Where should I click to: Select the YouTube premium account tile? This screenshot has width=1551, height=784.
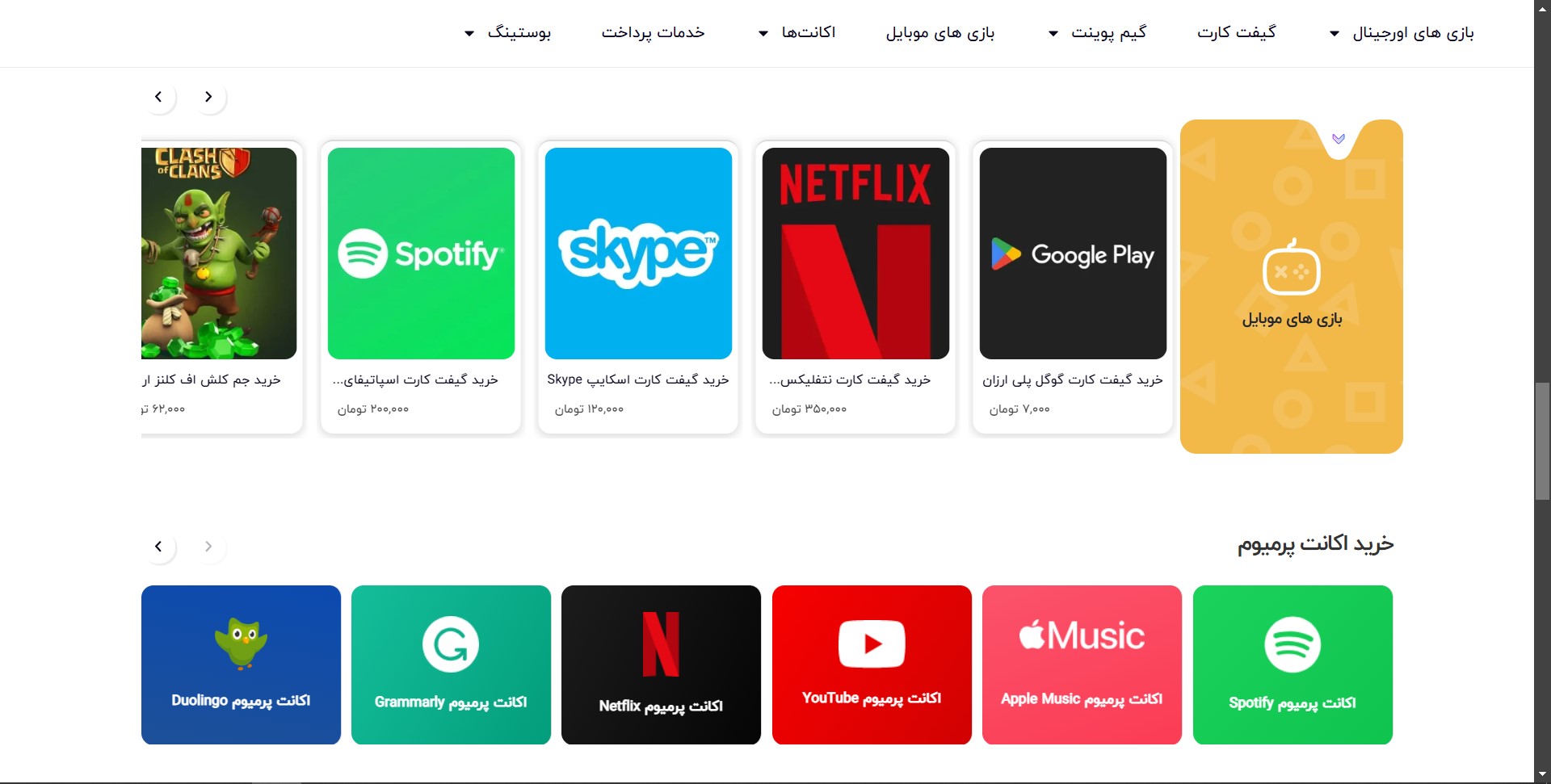point(872,665)
